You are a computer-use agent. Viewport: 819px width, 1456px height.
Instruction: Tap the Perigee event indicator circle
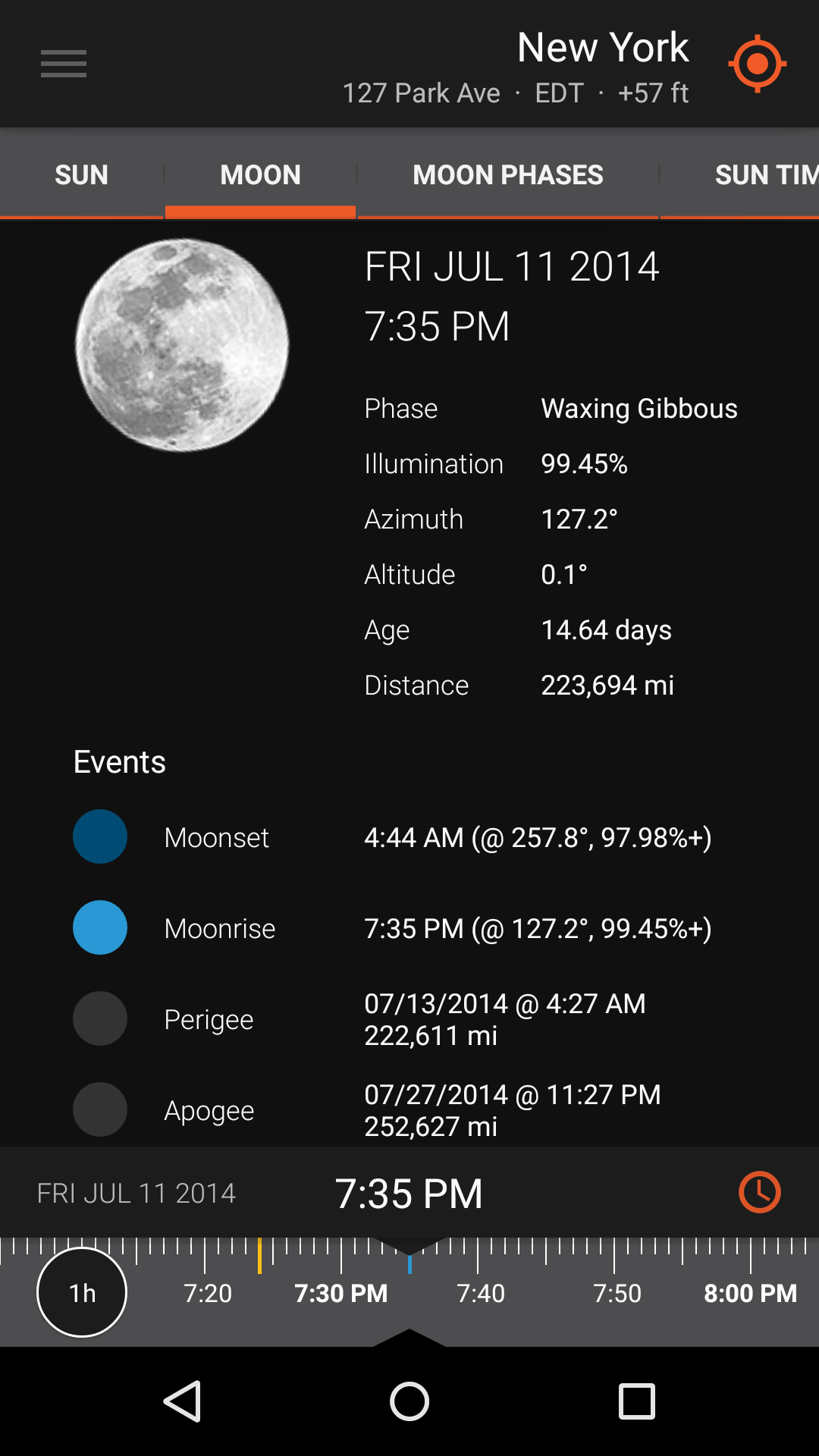point(99,1018)
